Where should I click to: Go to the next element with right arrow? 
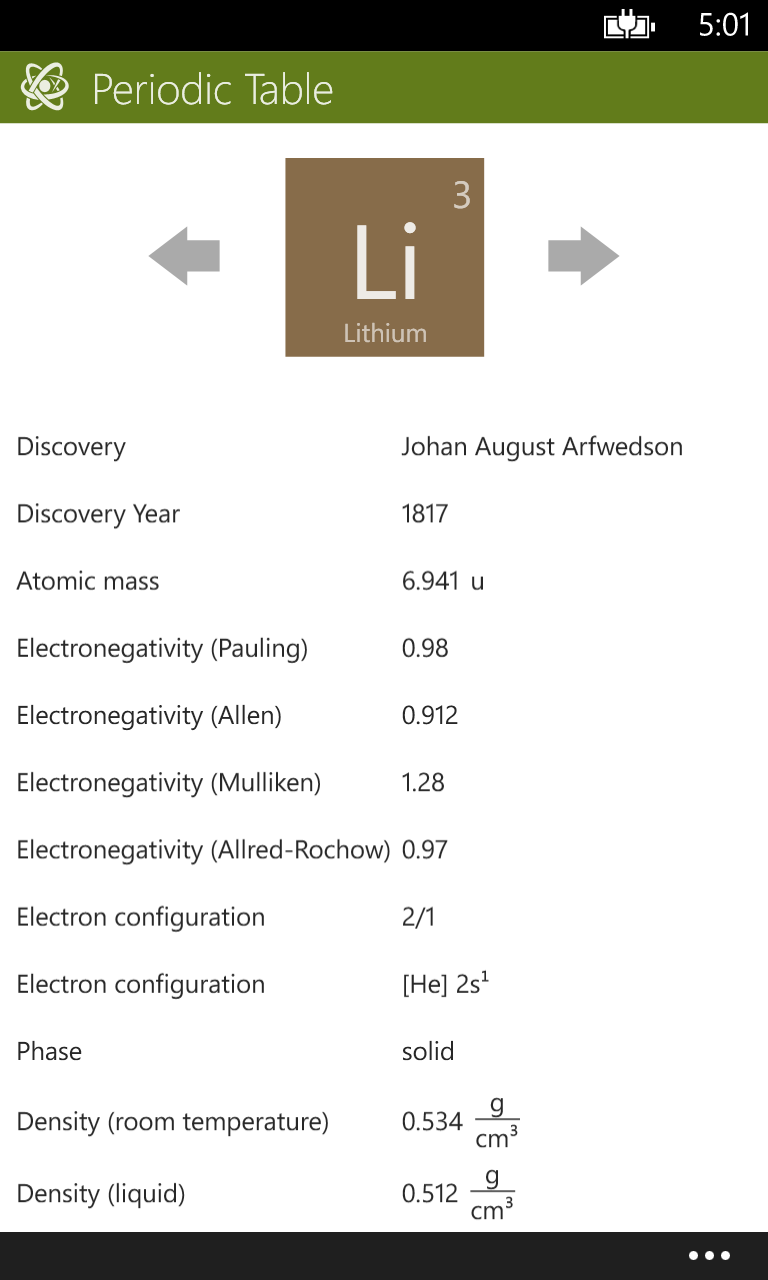[x=583, y=257]
